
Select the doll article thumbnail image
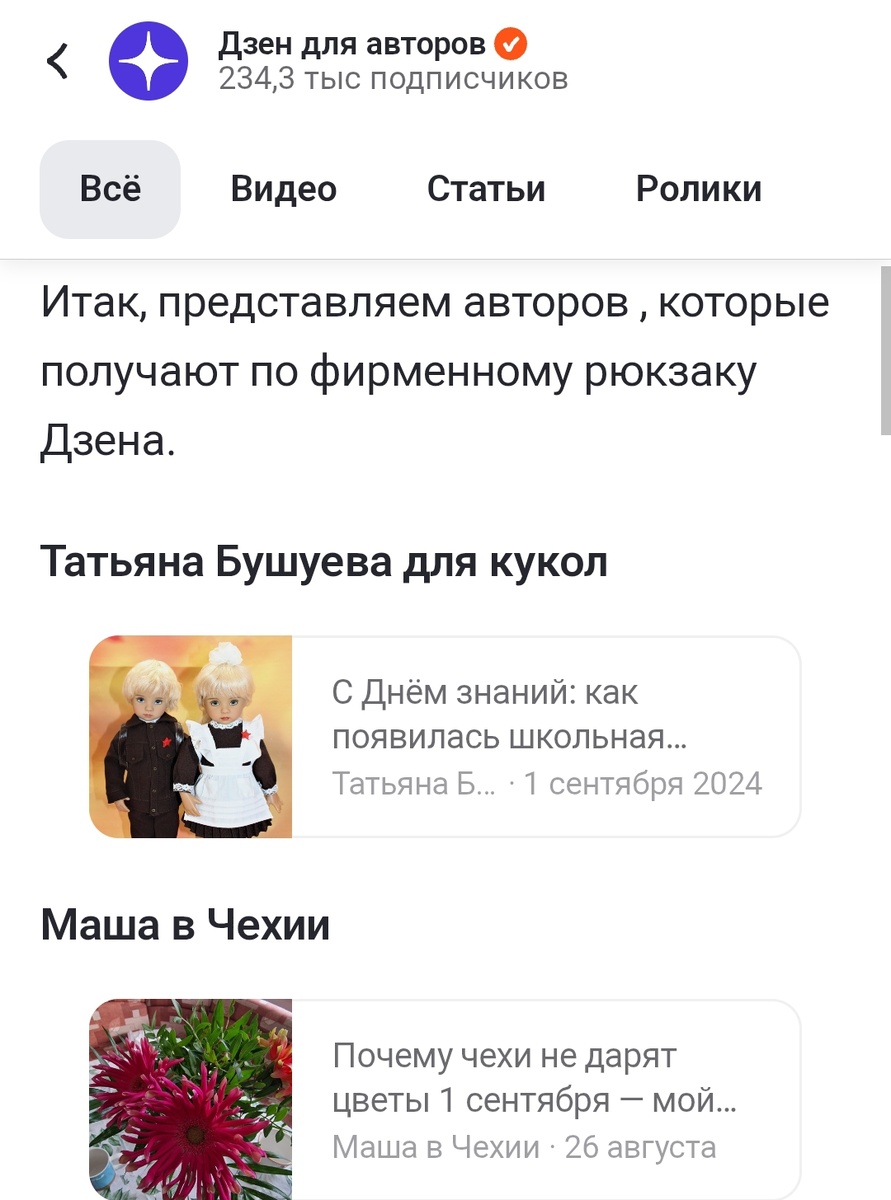click(x=192, y=737)
